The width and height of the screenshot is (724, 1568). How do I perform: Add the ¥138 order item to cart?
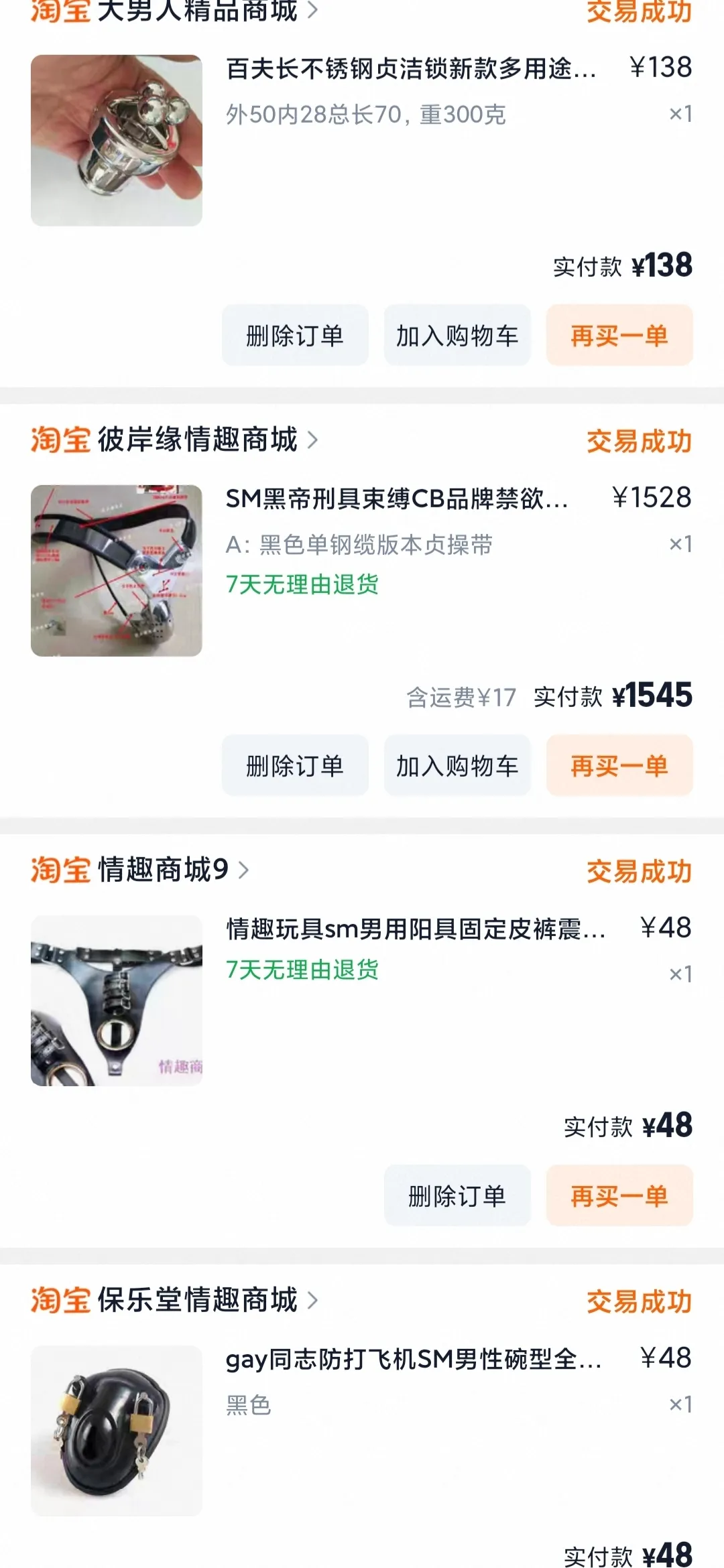point(457,335)
